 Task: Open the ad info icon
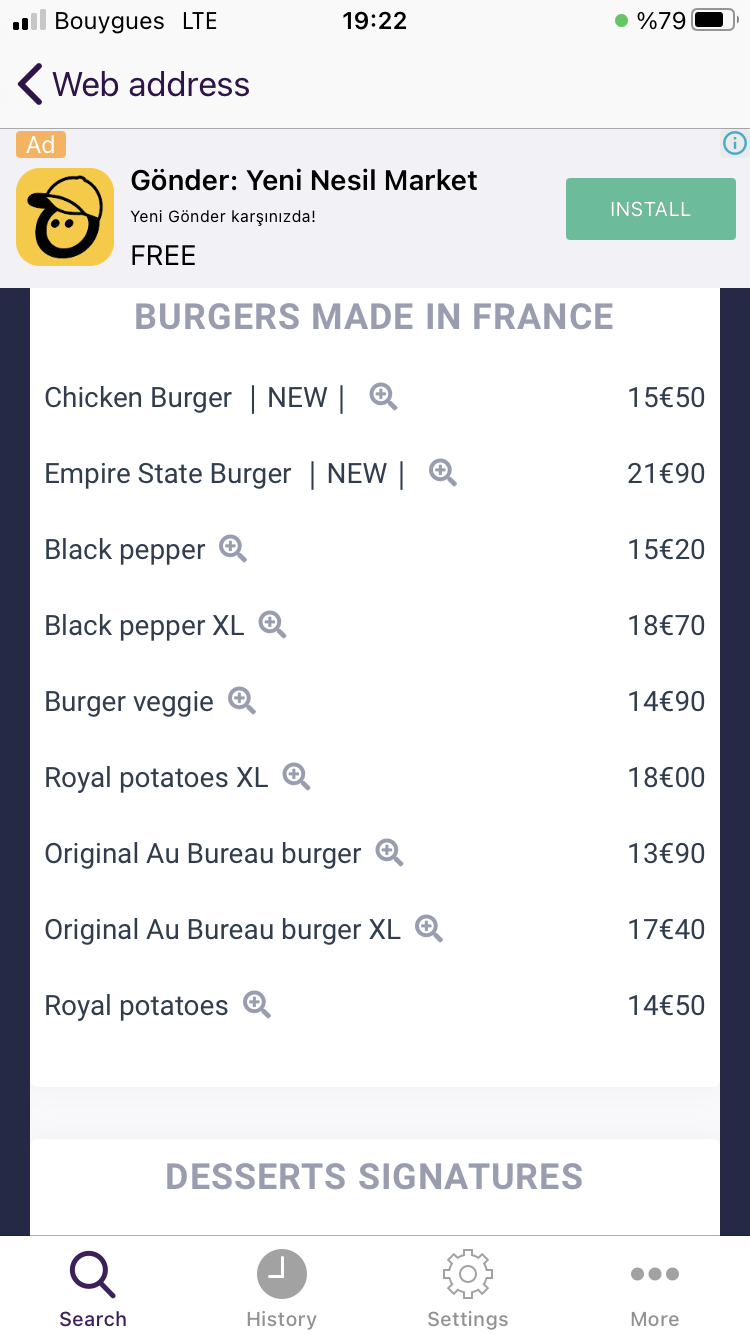[735, 144]
